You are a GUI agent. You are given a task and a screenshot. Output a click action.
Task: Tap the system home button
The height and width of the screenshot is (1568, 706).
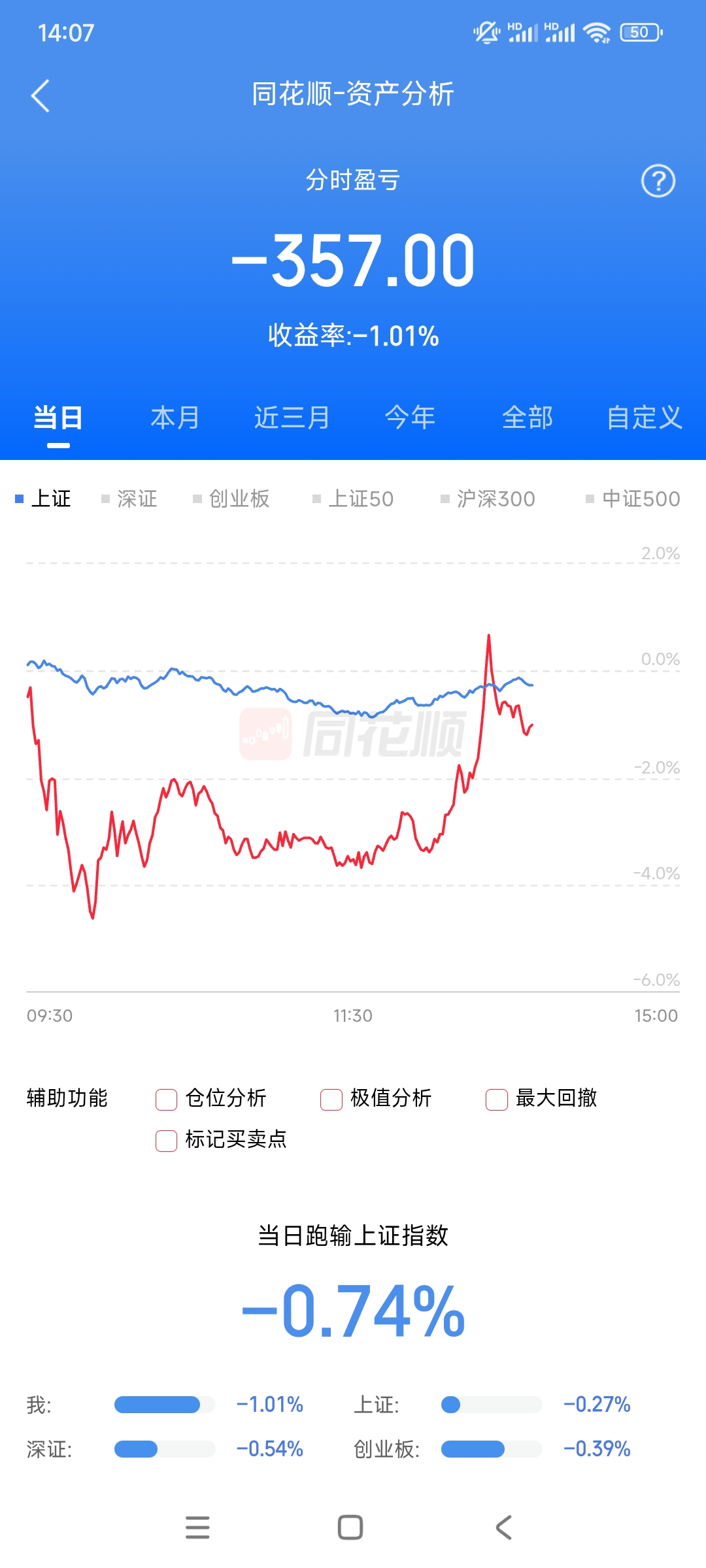(350, 1527)
